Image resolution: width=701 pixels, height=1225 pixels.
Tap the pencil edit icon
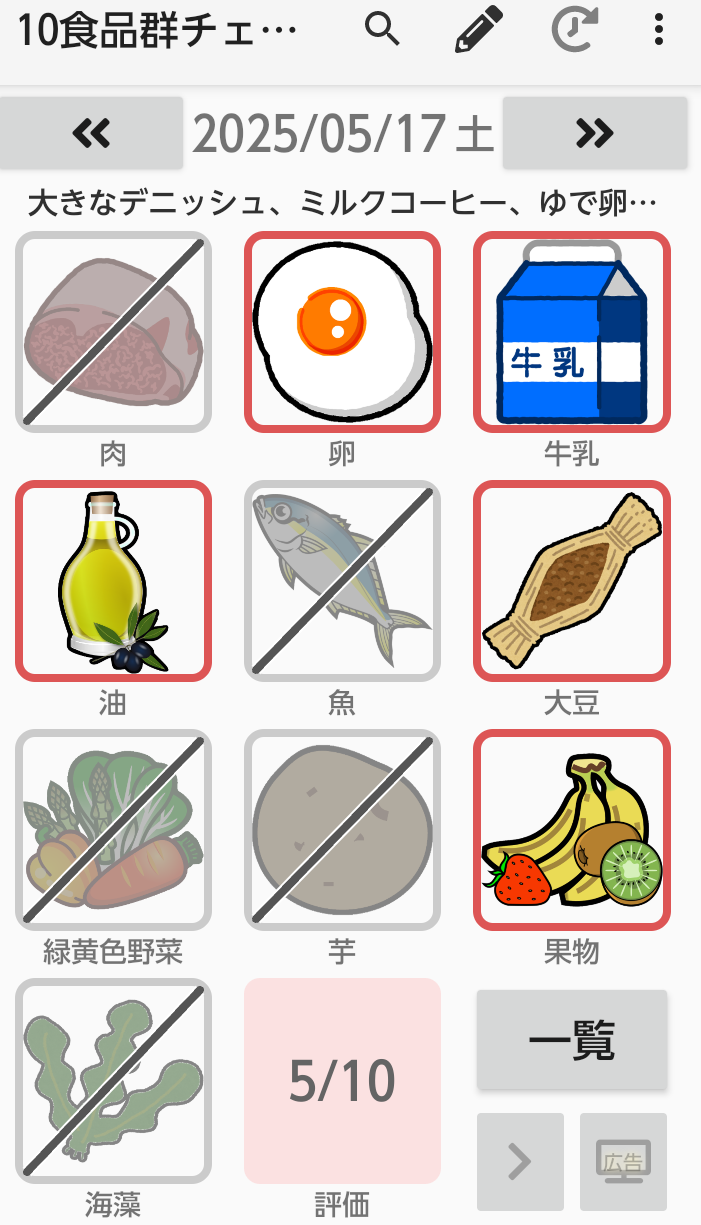pyautogui.click(x=479, y=30)
